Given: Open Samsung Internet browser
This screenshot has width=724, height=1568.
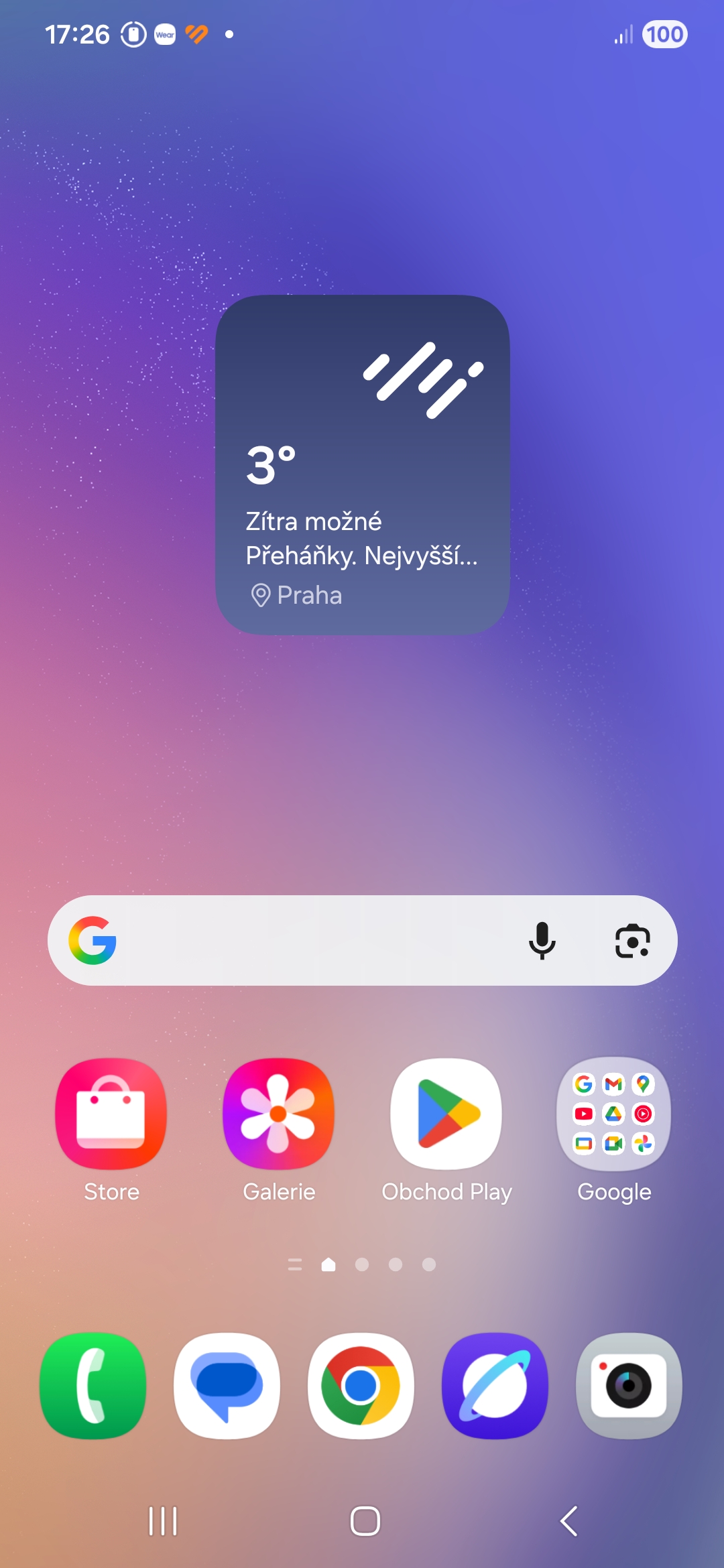Looking at the screenshot, I should point(495,1386).
